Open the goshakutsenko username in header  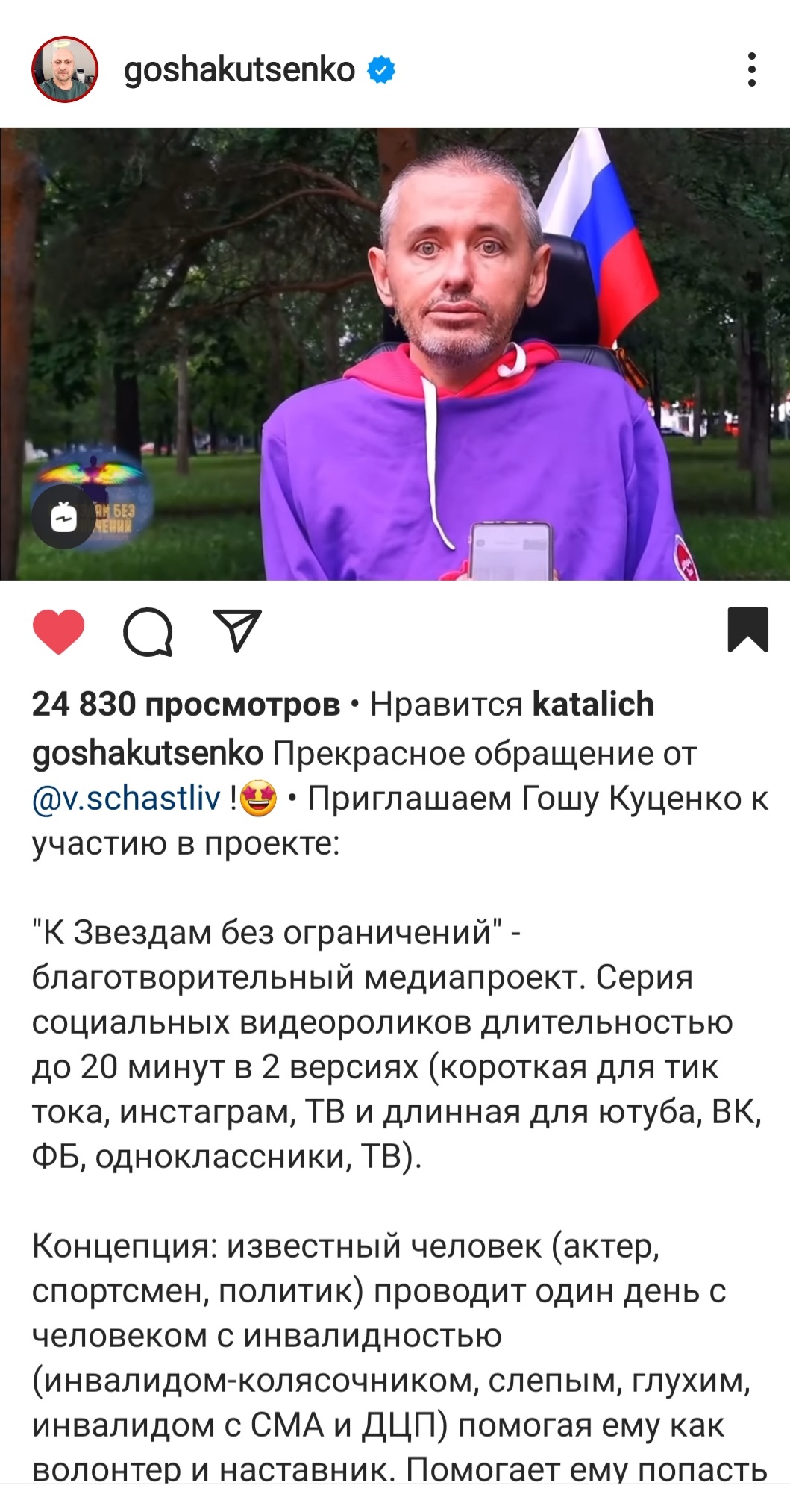[239, 70]
